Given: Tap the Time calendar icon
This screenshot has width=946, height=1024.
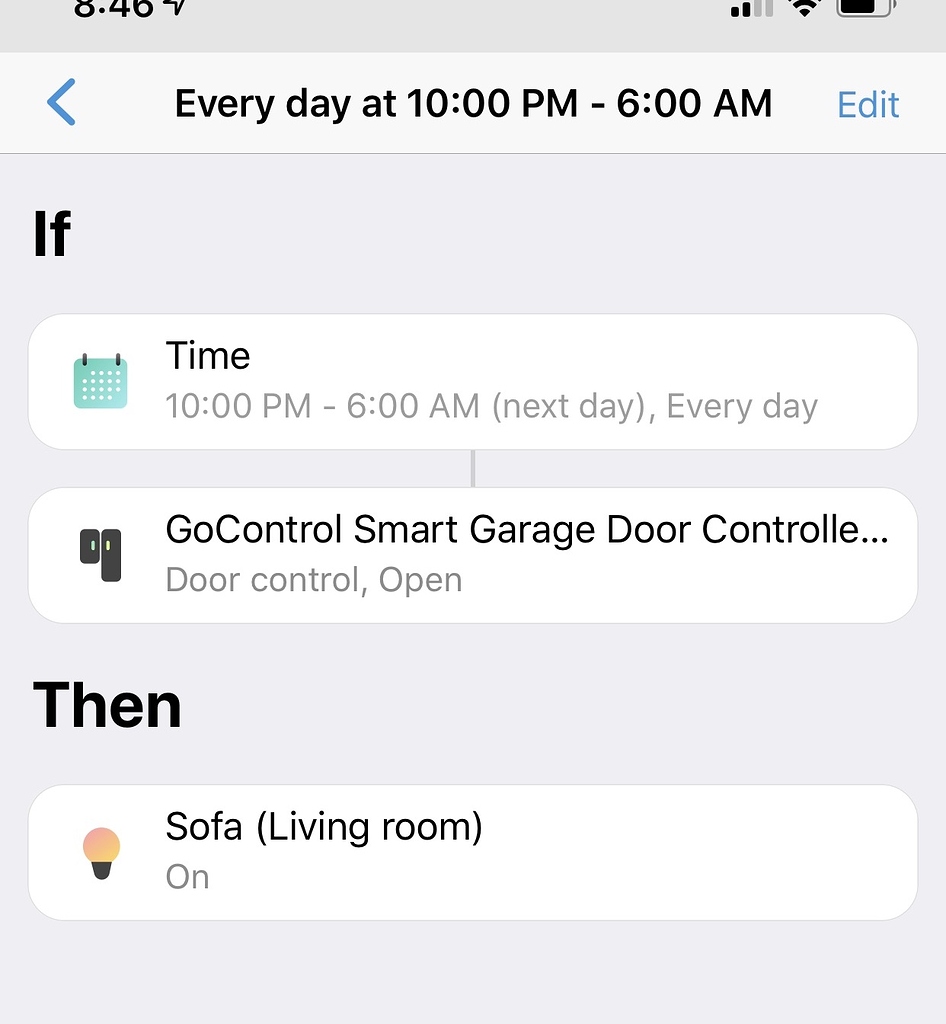Looking at the screenshot, I should [x=100, y=380].
